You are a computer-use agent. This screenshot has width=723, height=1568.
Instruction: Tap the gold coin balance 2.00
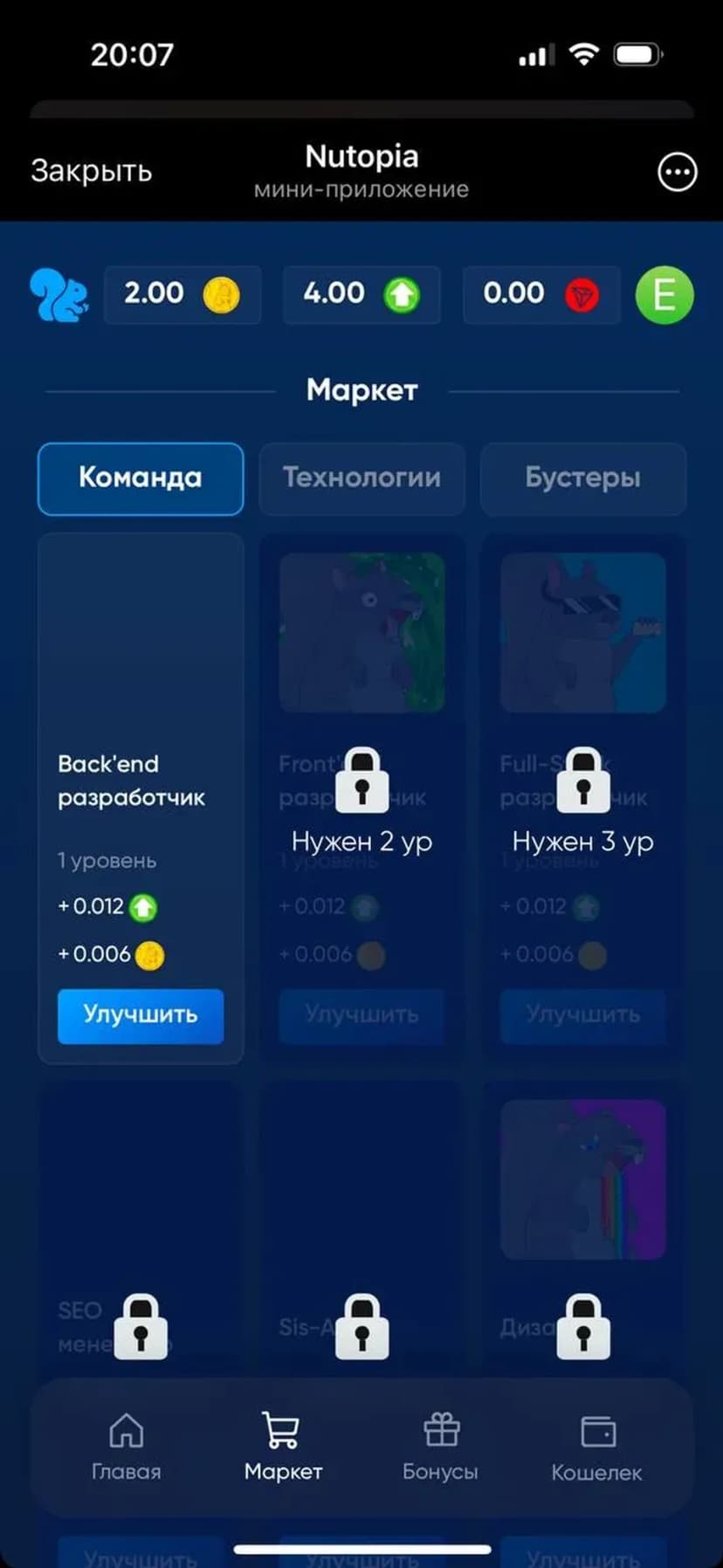pos(182,294)
